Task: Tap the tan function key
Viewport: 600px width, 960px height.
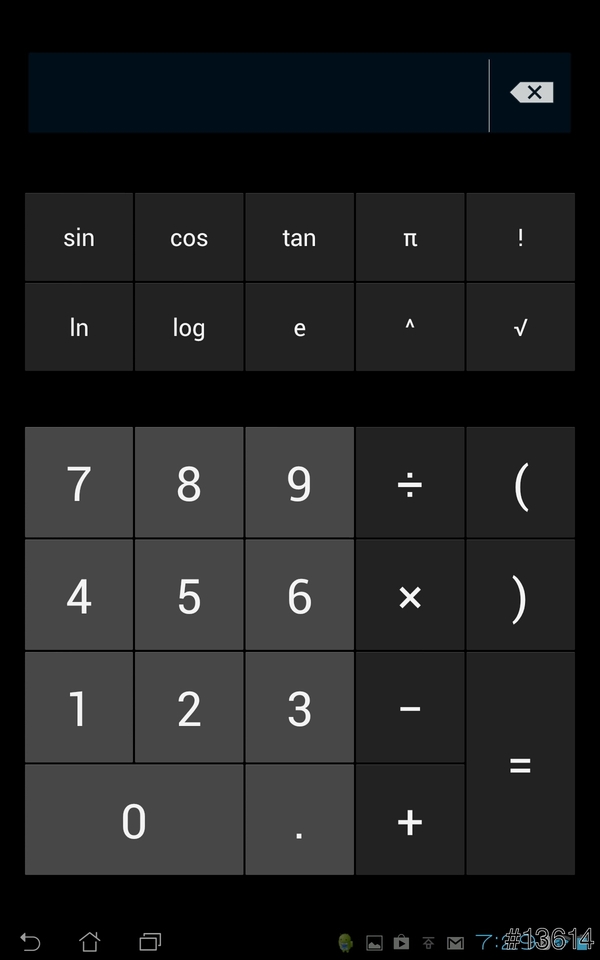Action: pyautogui.click(x=299, y=238)
